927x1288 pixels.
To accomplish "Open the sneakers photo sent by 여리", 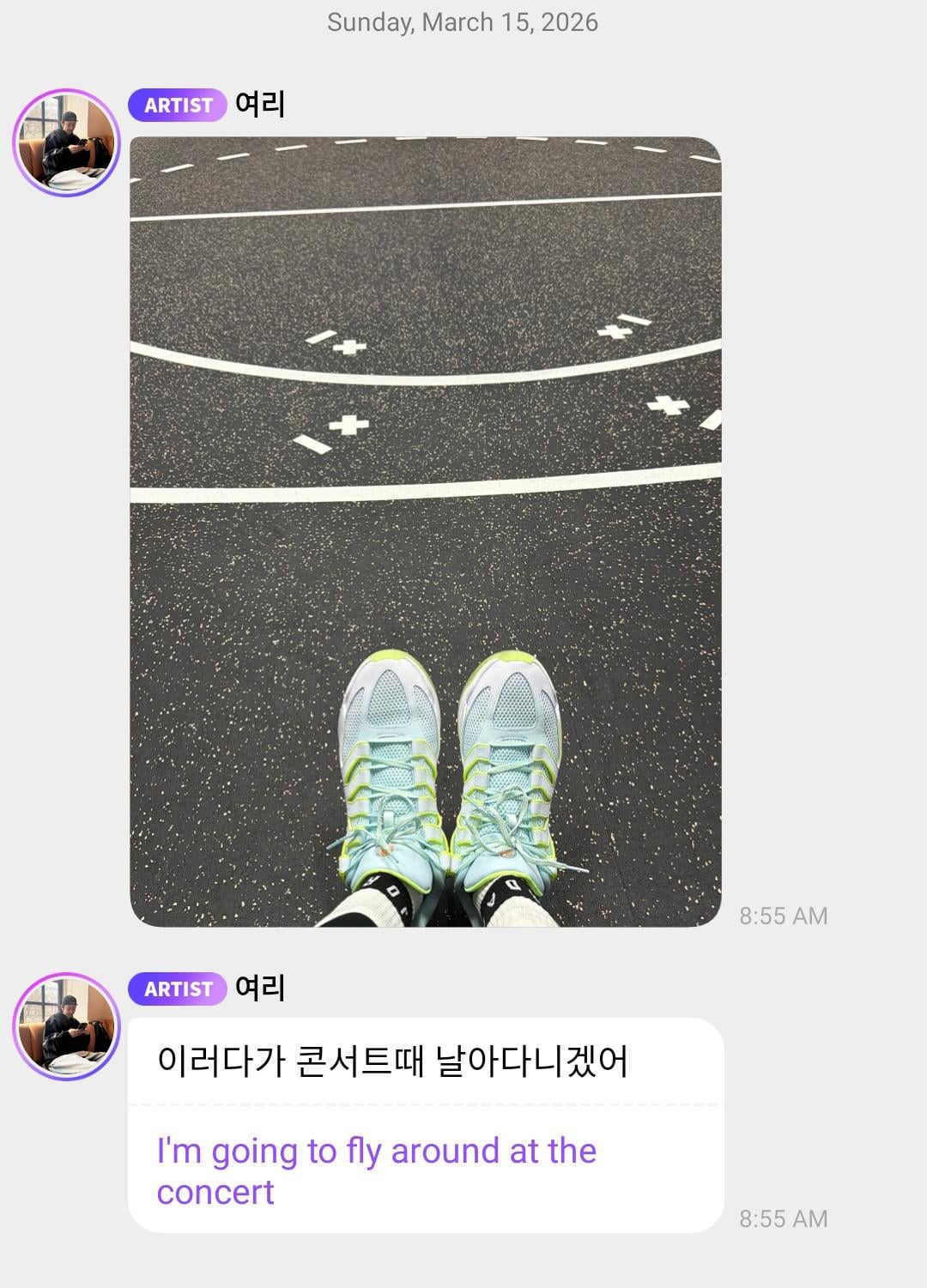I will 425,531.
